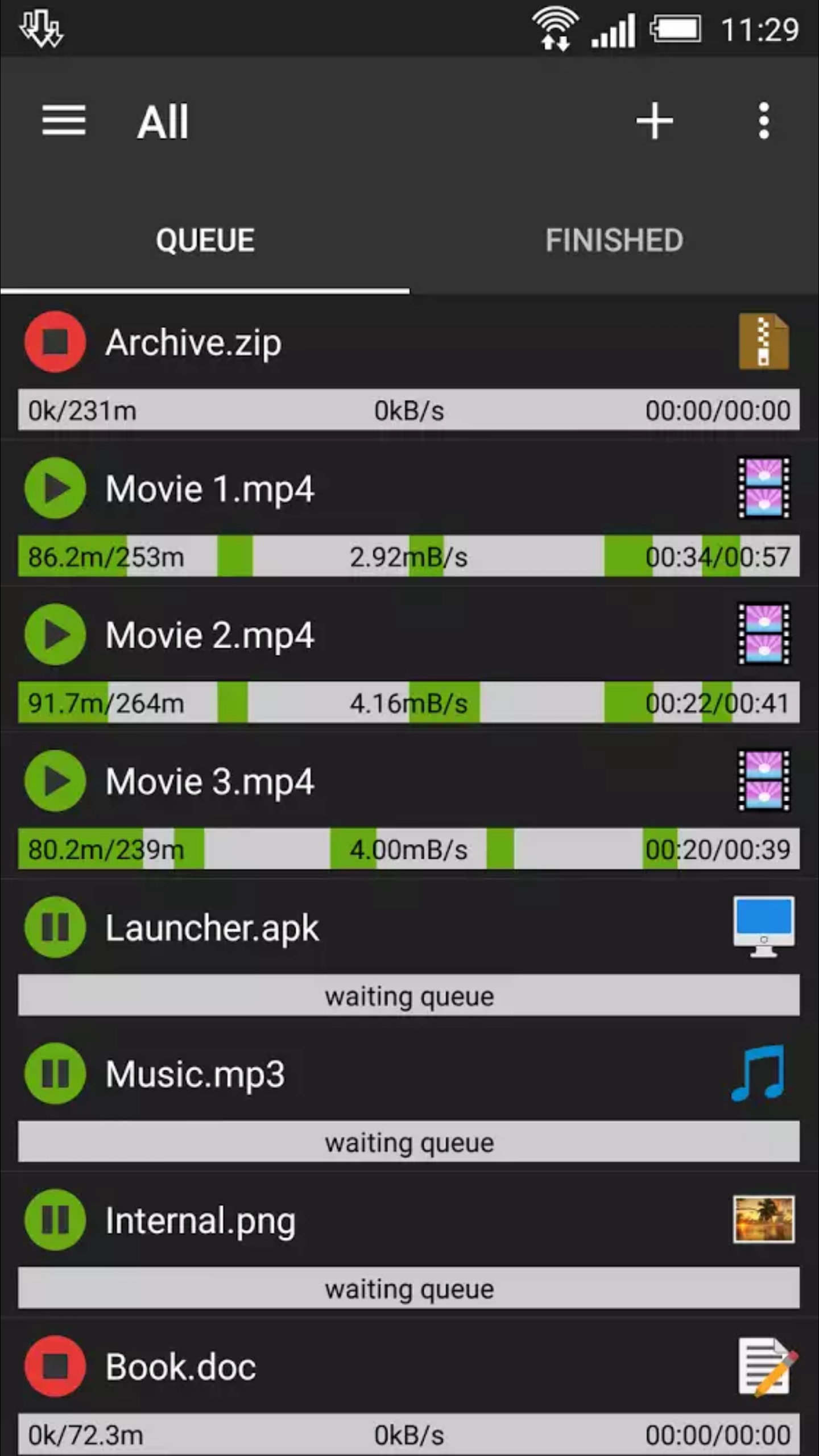
Task: Tap the pause button for Music.mp3
Action: (x=55, y=1073)
